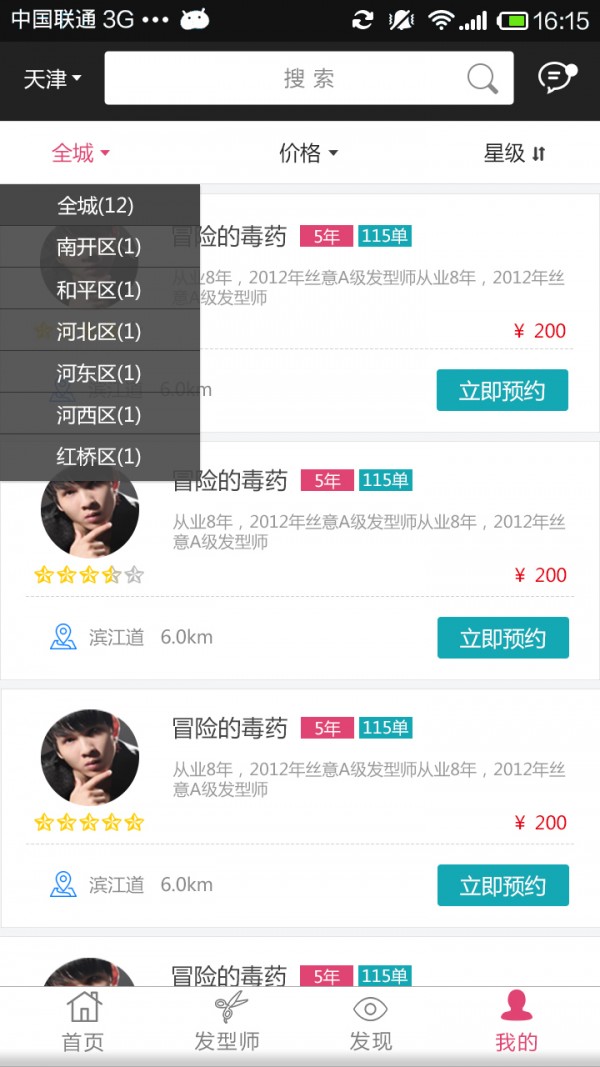This screenshot has width=600, height=1067.
Task: Choose 河西区(1) district
Action: tap(99, 414)
